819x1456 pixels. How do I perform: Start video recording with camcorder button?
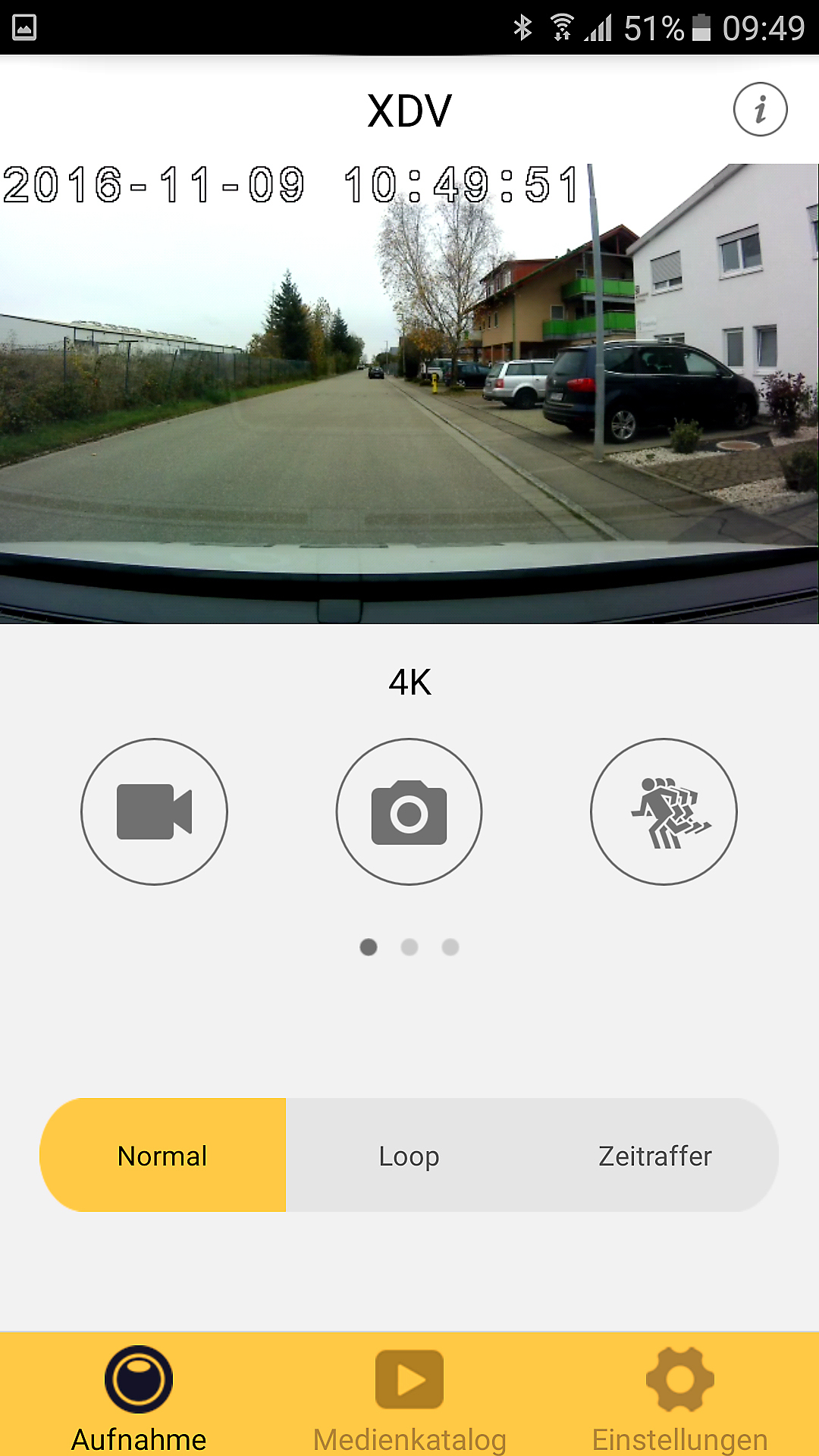pyautogui.click(x=154, y=811)
